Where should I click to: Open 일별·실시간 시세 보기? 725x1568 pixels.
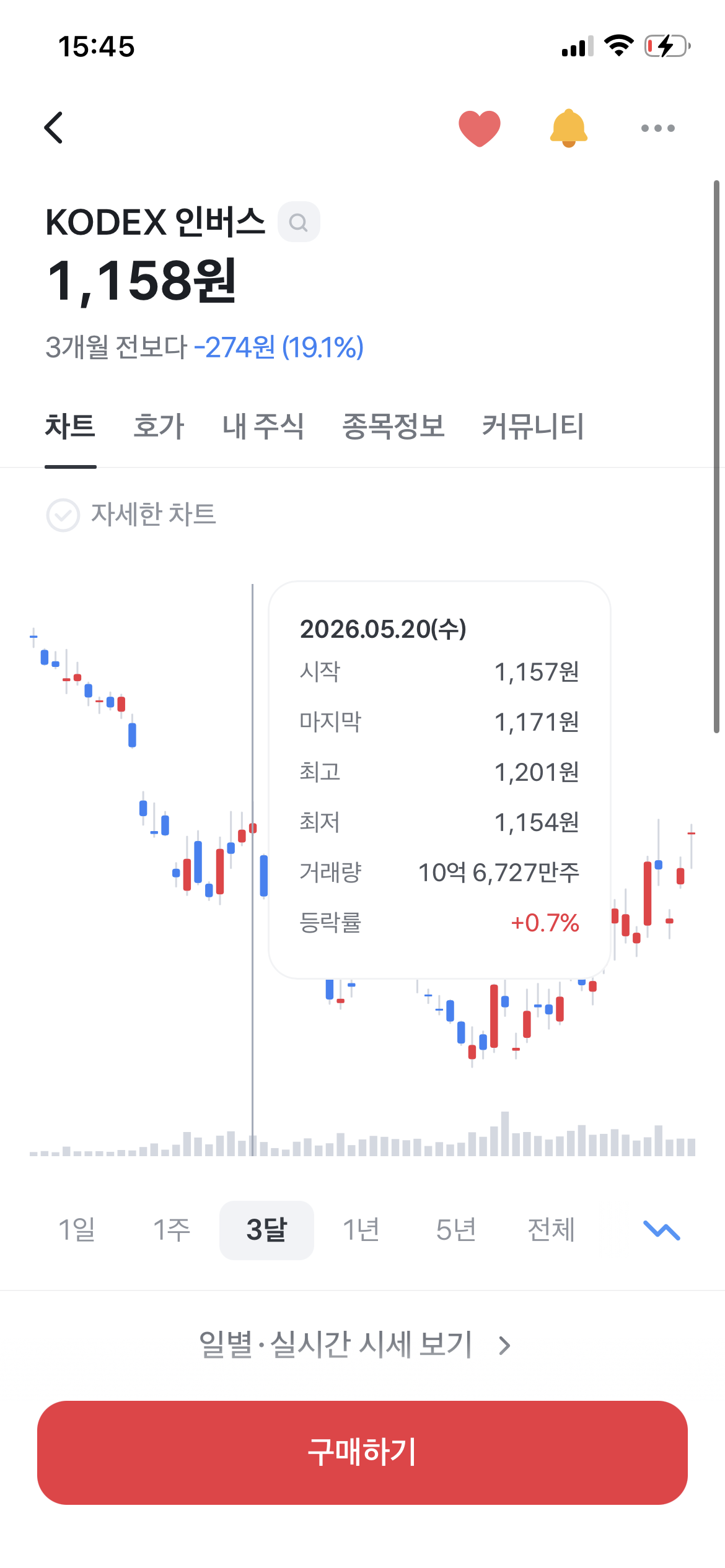click(x=354, y=1345)
